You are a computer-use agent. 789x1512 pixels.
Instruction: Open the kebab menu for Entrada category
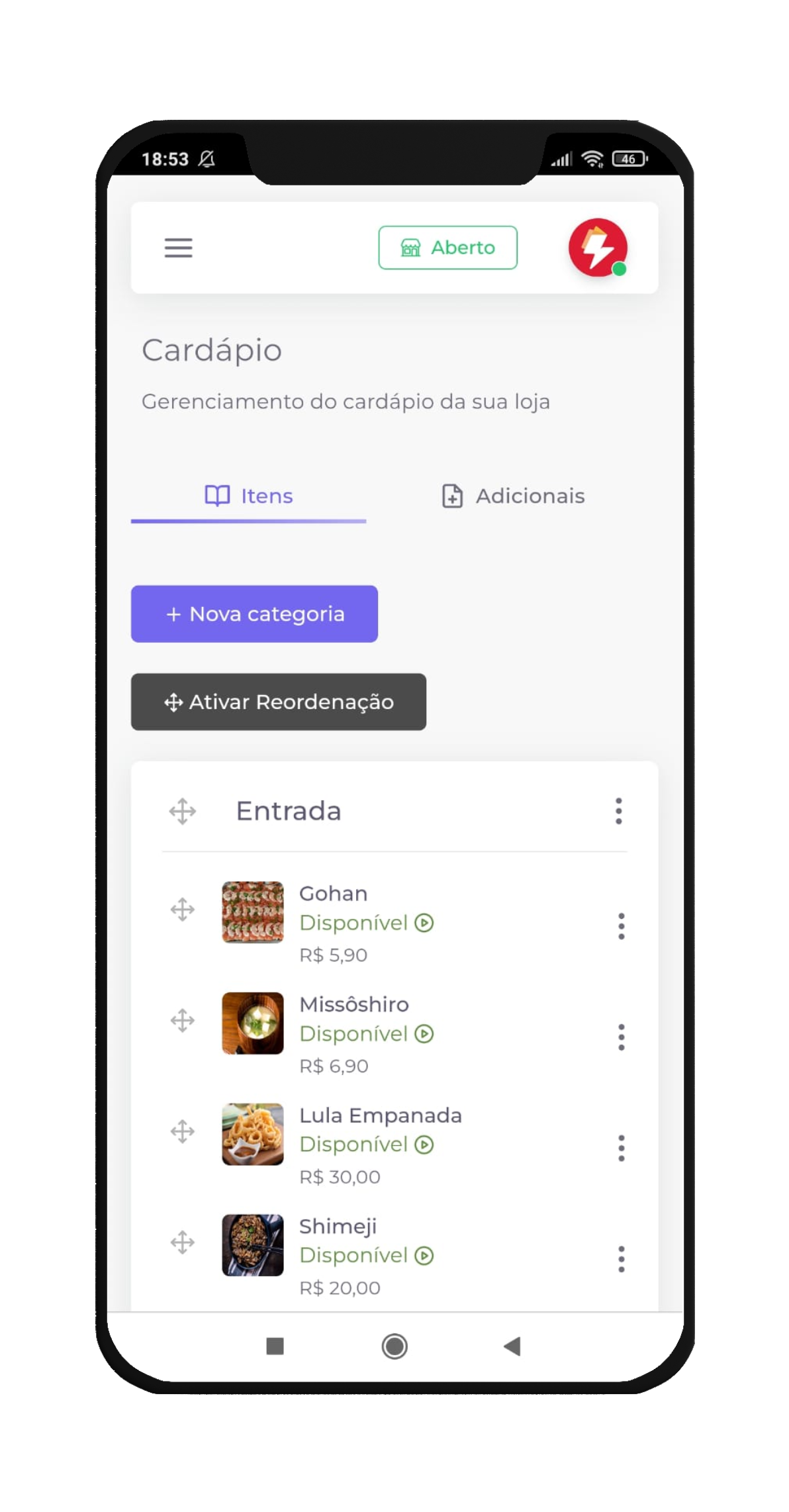(618, 810)
